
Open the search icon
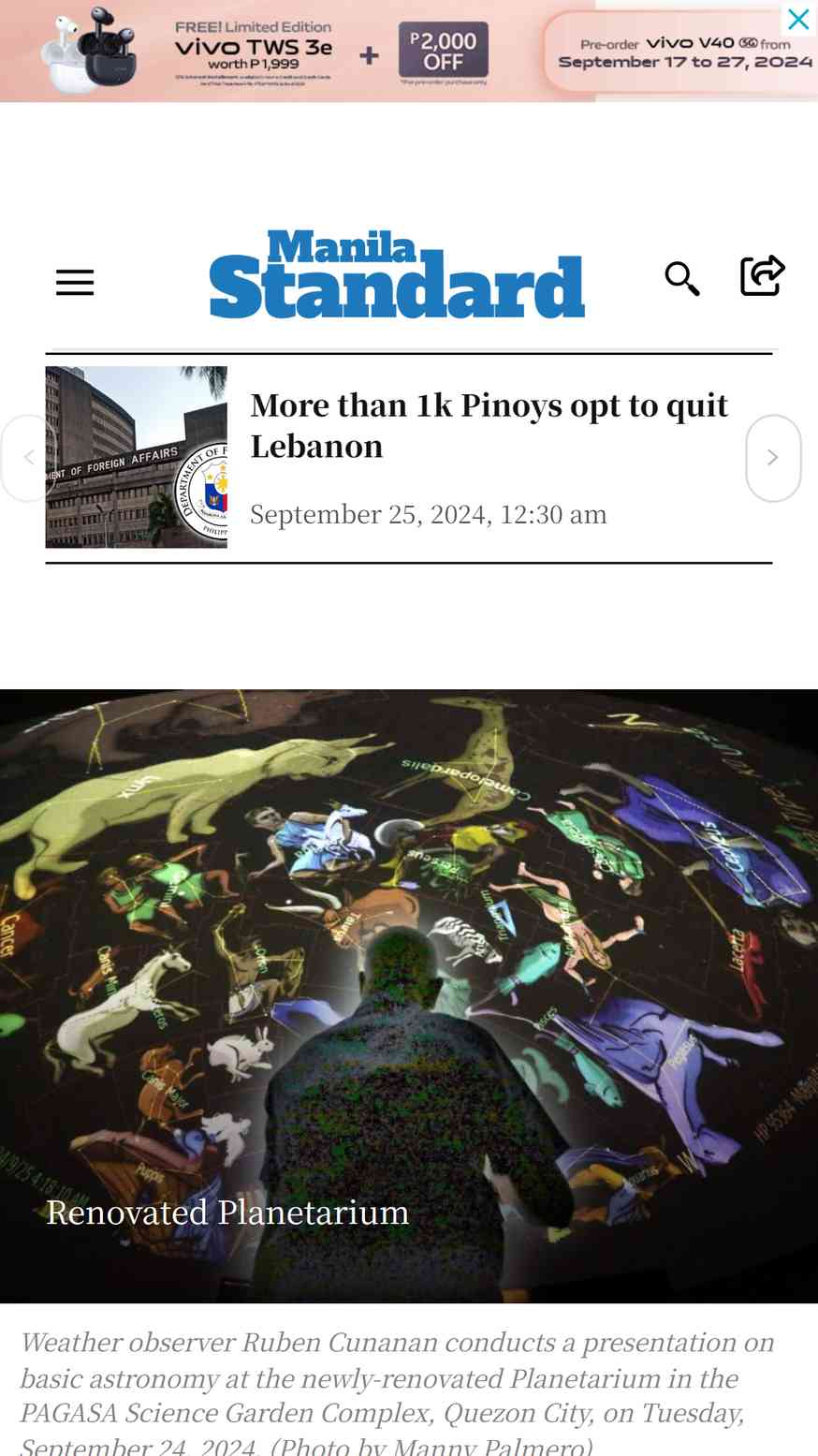click(x=682, y=279)
